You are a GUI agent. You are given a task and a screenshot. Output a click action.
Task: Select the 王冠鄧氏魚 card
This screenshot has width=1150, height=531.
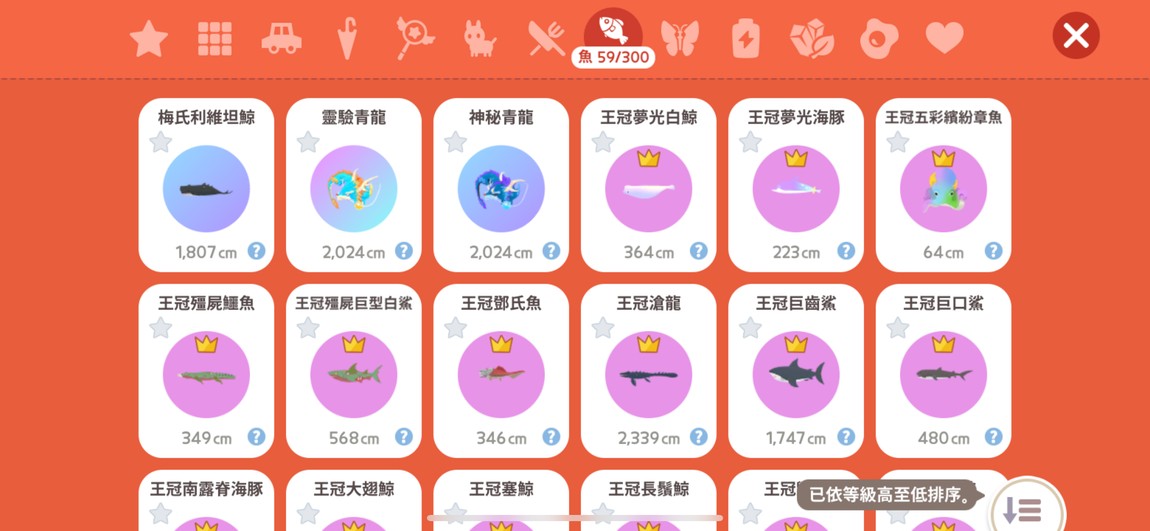[x=501, y=374]
